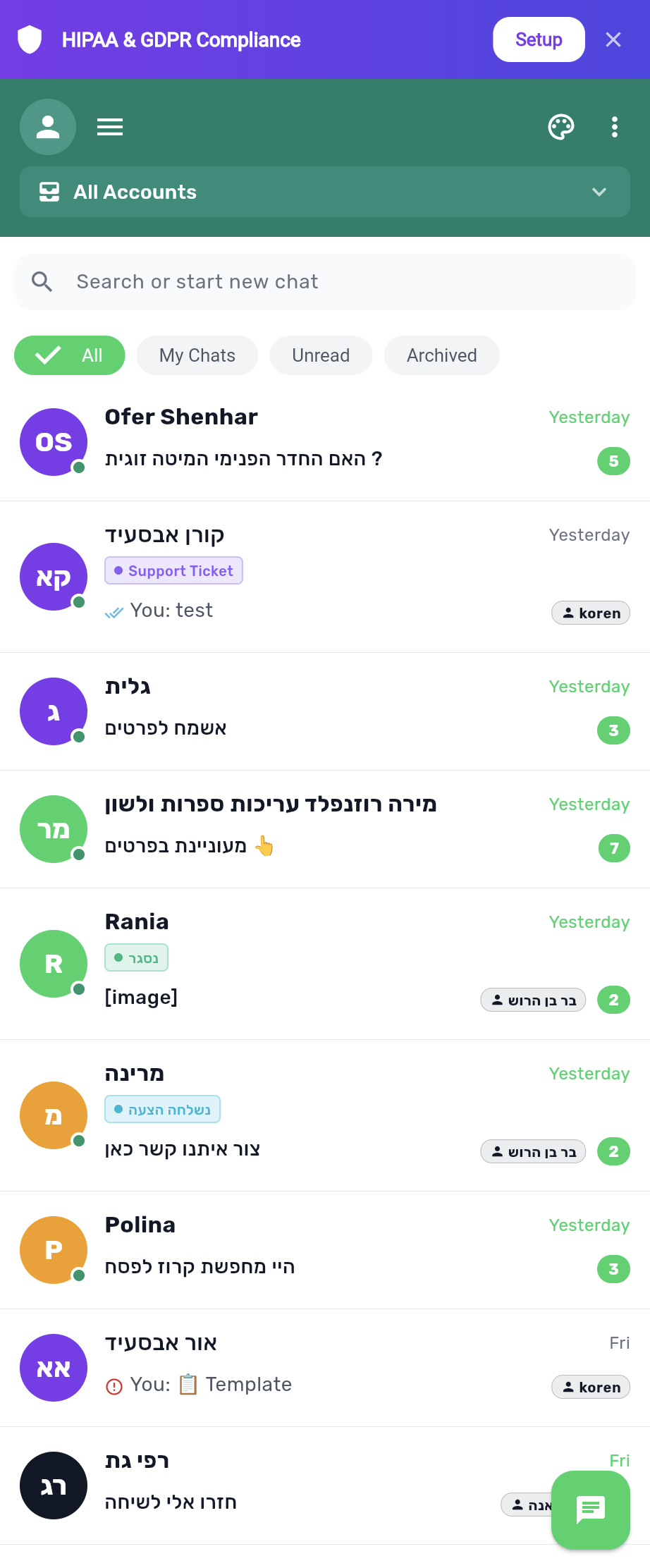
Task: Click the unread count badge on Polina's chat
Action: click(613, 1268)
